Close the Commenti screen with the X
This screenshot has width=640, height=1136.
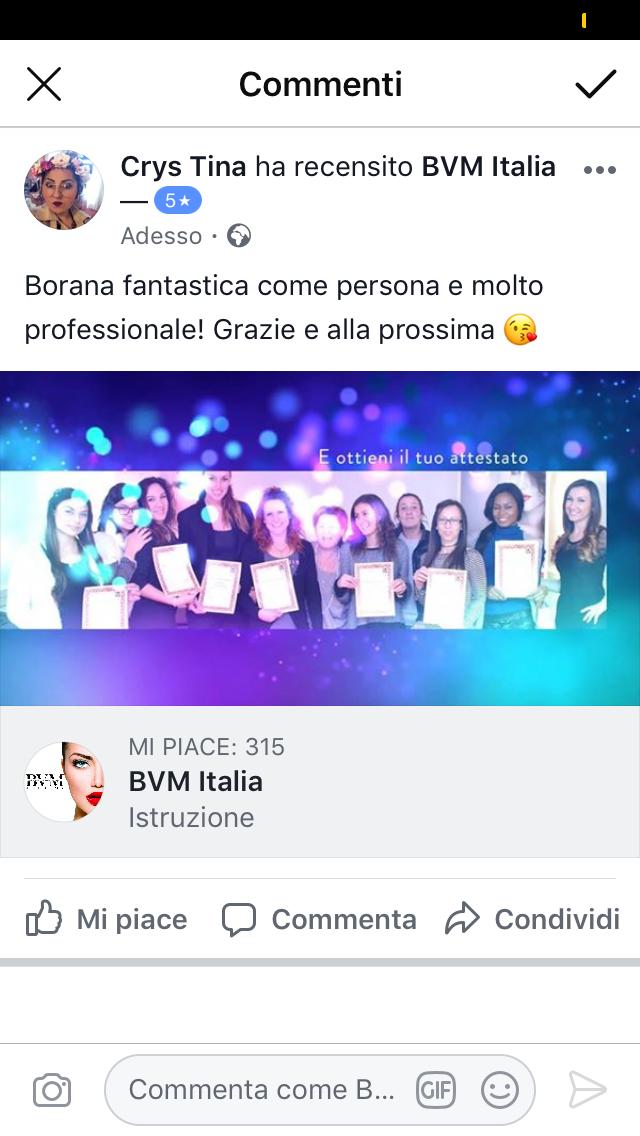(x=44, y=84)
